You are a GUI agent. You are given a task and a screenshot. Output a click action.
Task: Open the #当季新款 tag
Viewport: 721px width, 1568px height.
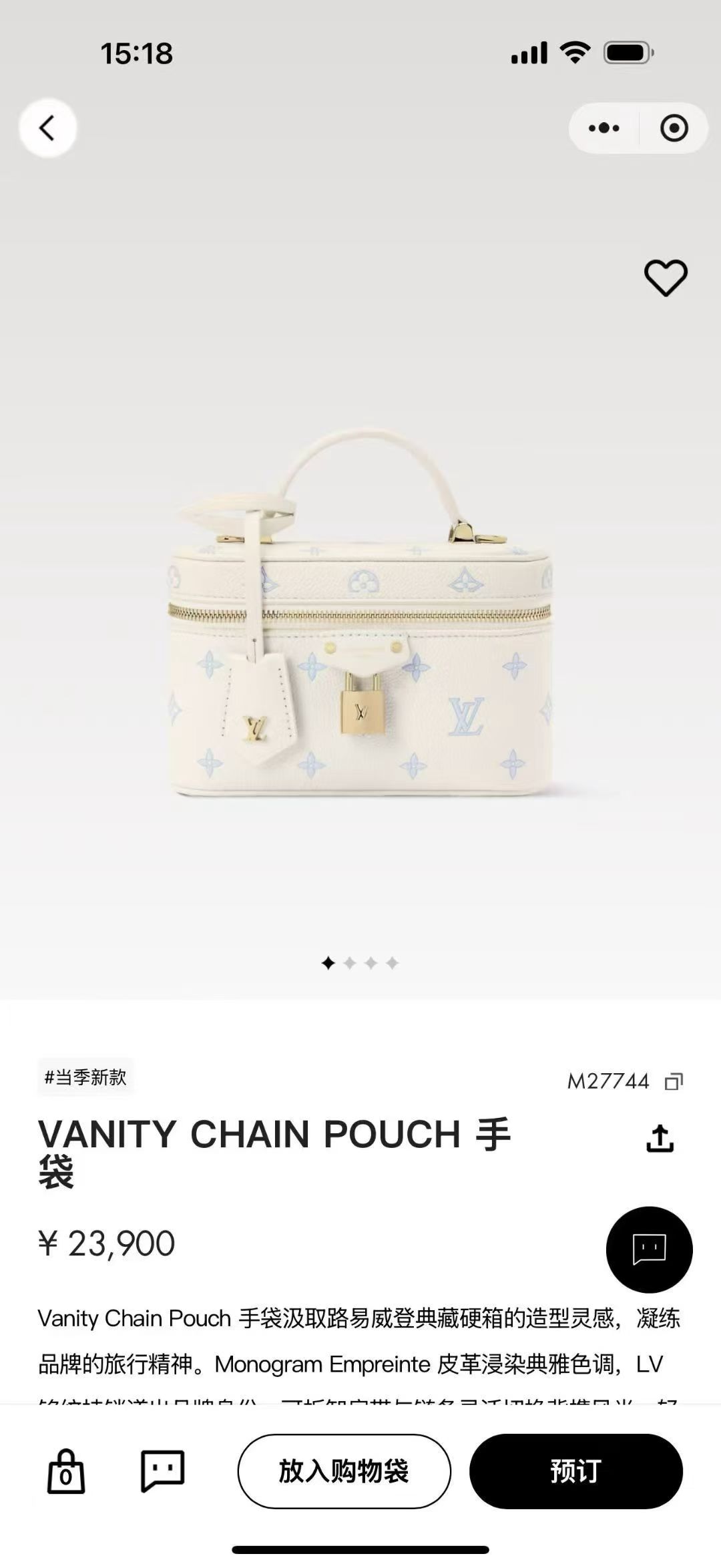pyautogui.click(x=85, y=1077)
